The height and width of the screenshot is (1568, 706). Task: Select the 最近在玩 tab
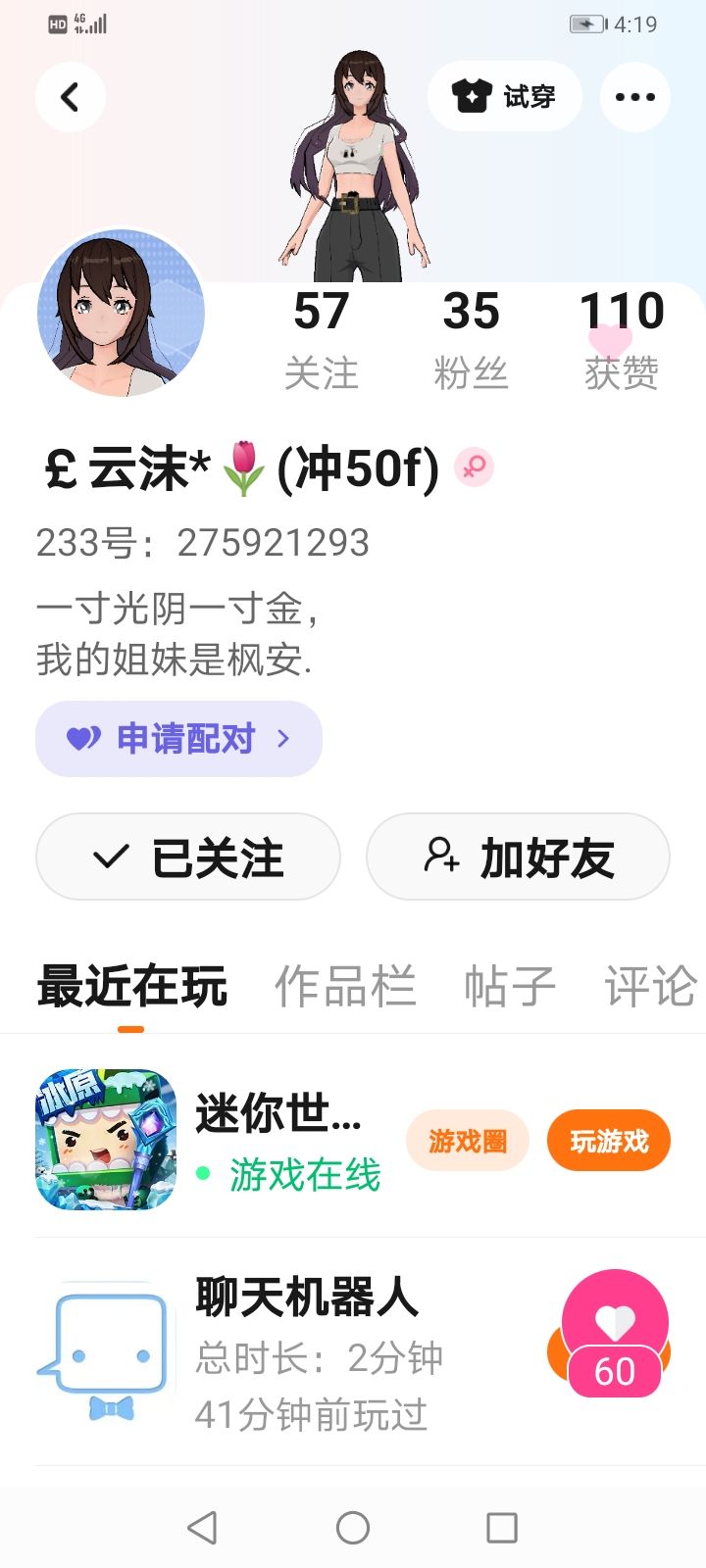pyautogui.click(x=131, y=986)
